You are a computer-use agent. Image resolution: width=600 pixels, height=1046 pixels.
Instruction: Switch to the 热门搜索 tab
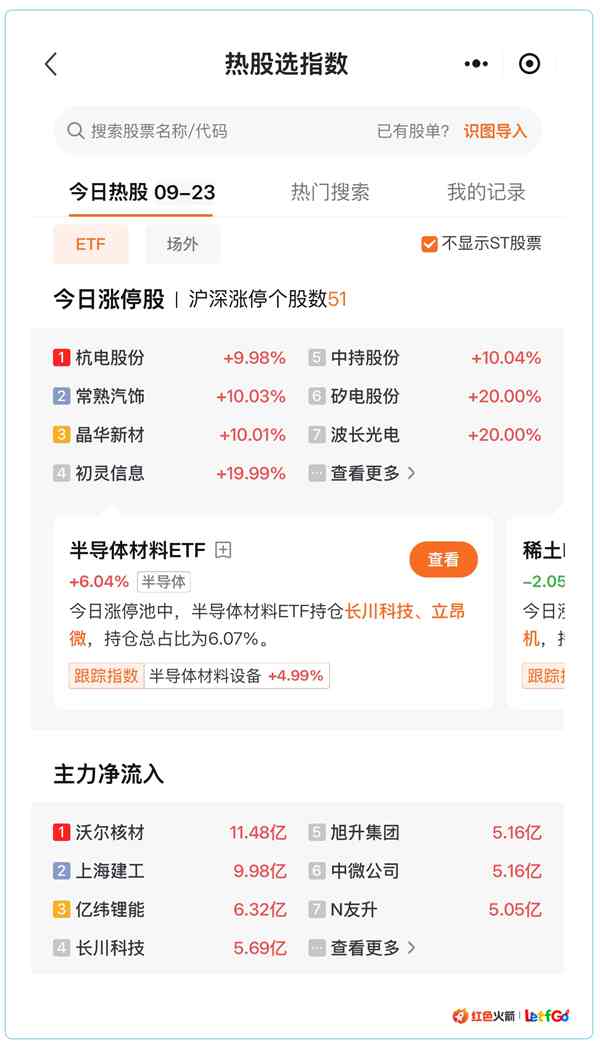click(x=330, y=192)
